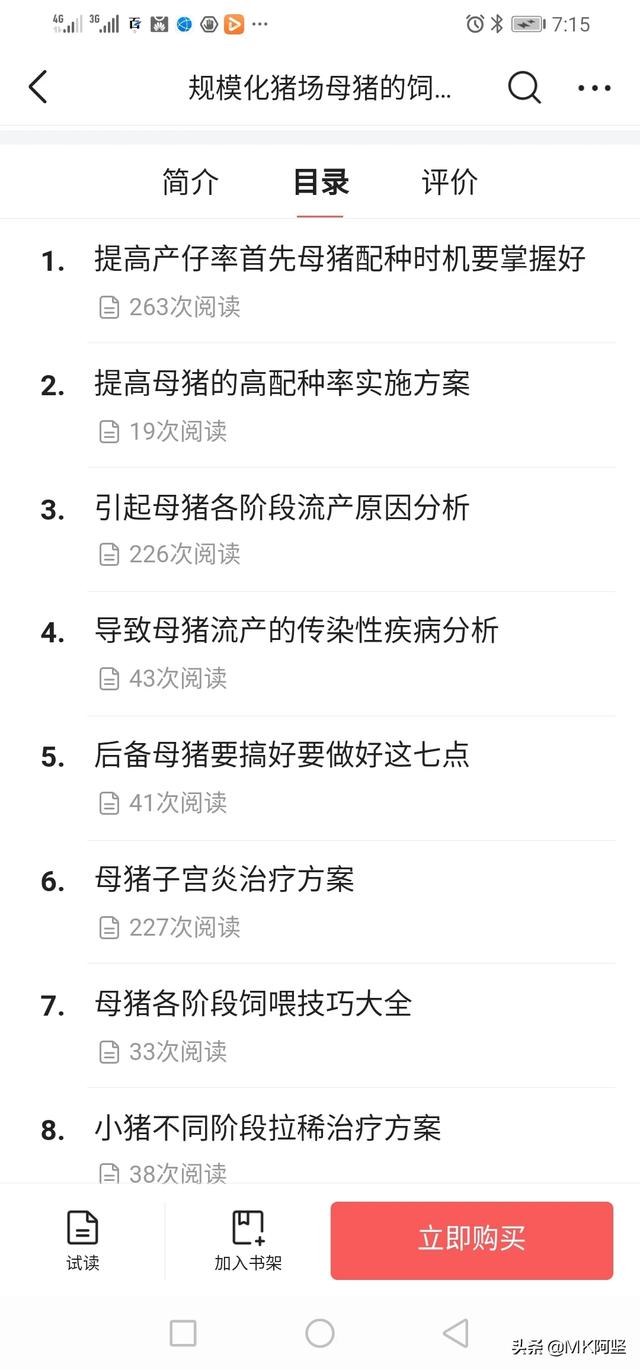The image size is (640, 1370).
Task: Tap the red 立即购买 button
Action: [x=472, y=1240]
